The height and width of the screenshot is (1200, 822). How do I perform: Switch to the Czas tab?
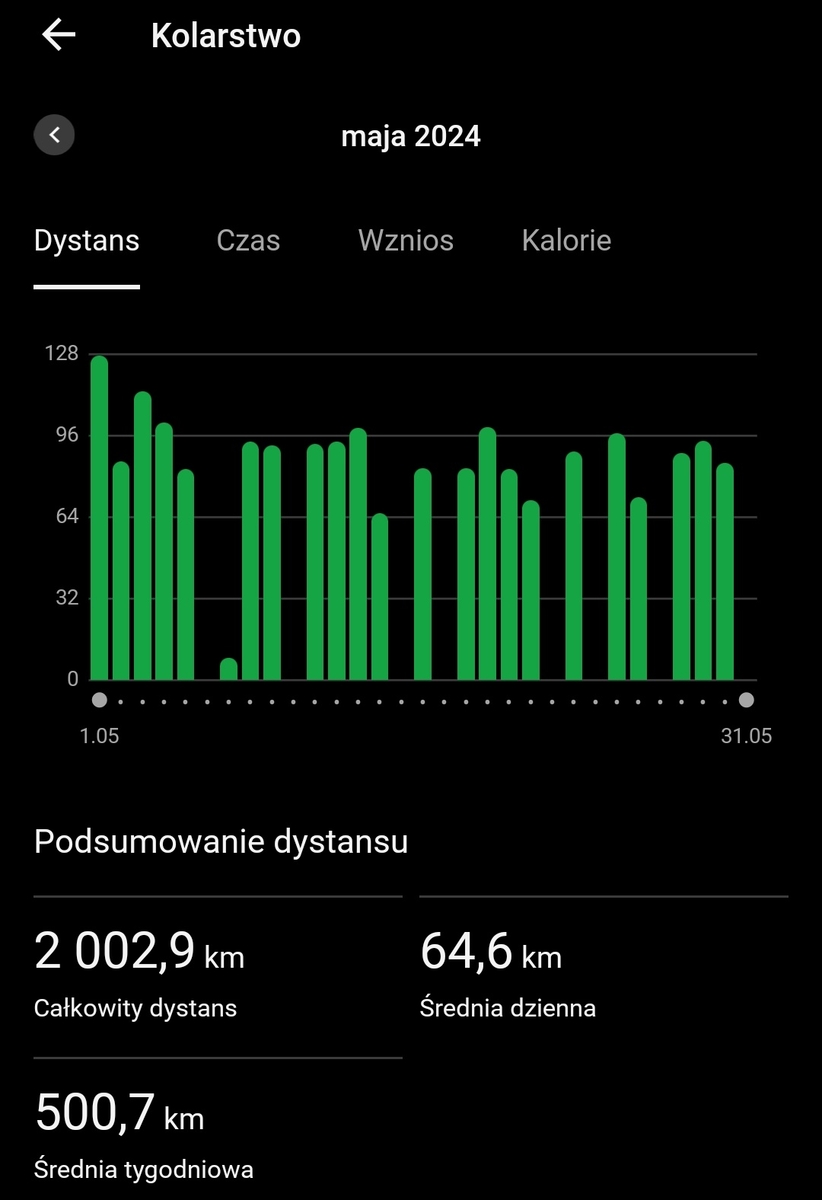248,241
